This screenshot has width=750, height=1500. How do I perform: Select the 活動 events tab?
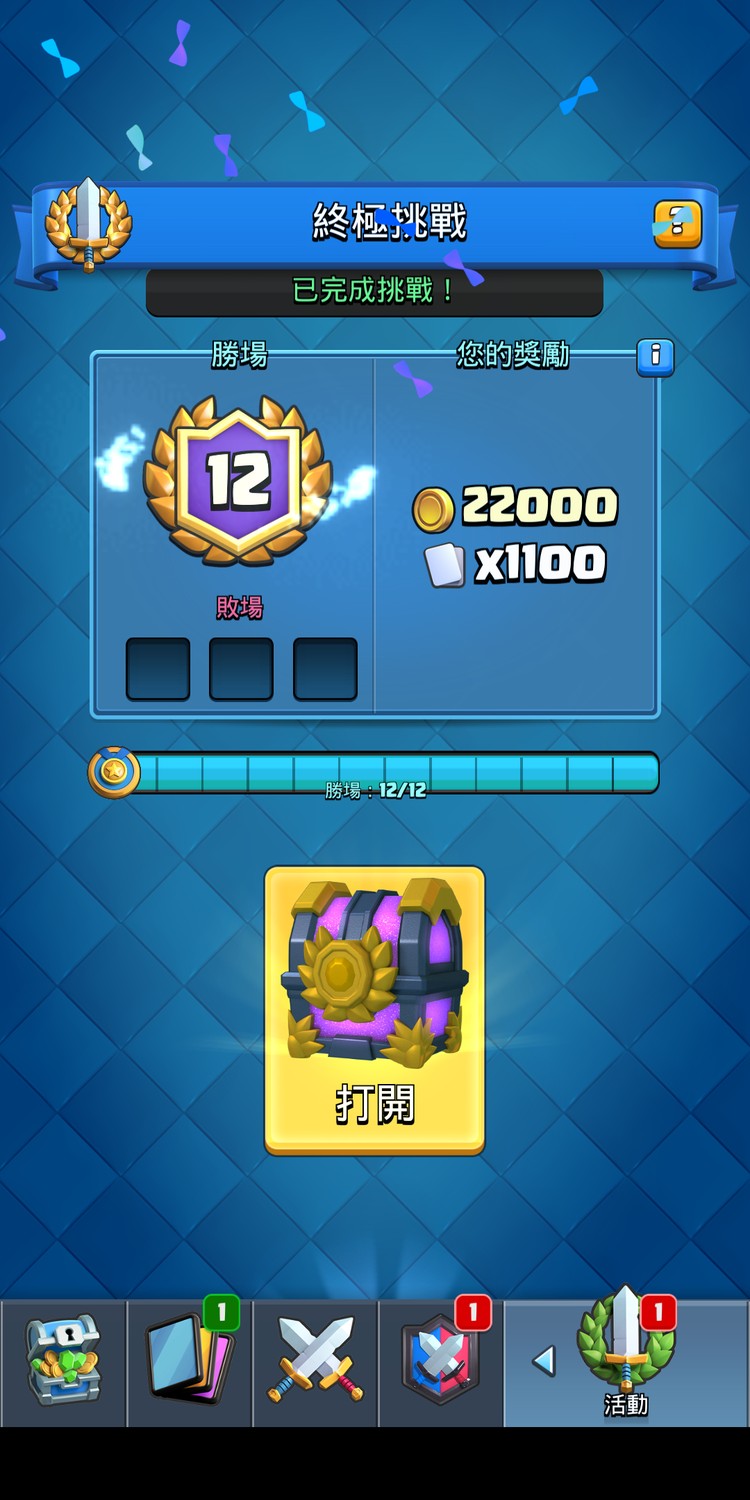coord(626,1360)
